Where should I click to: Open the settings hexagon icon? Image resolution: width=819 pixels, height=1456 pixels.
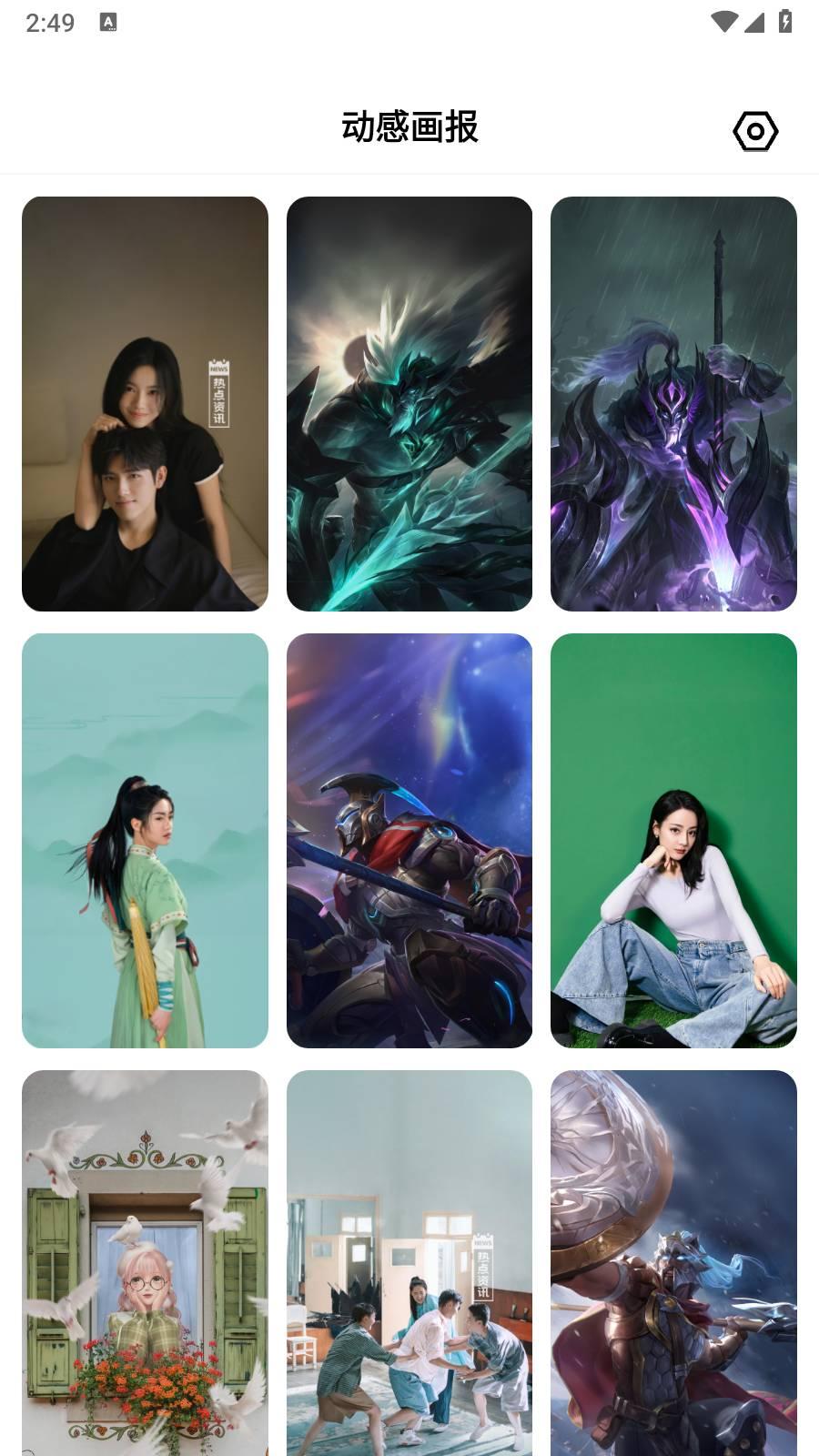(754, 131)
